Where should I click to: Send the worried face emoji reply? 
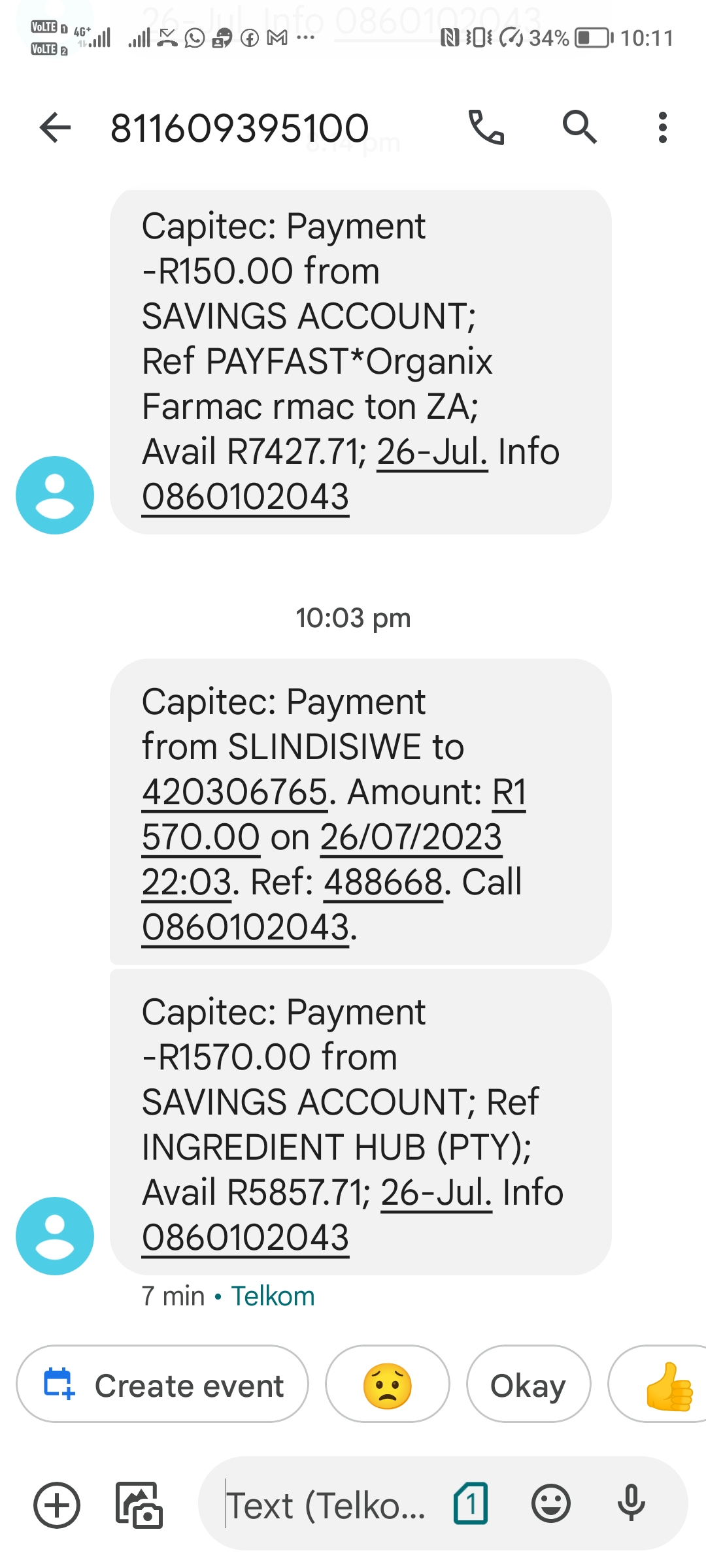pyautogui.click(x=388, y=1384)
